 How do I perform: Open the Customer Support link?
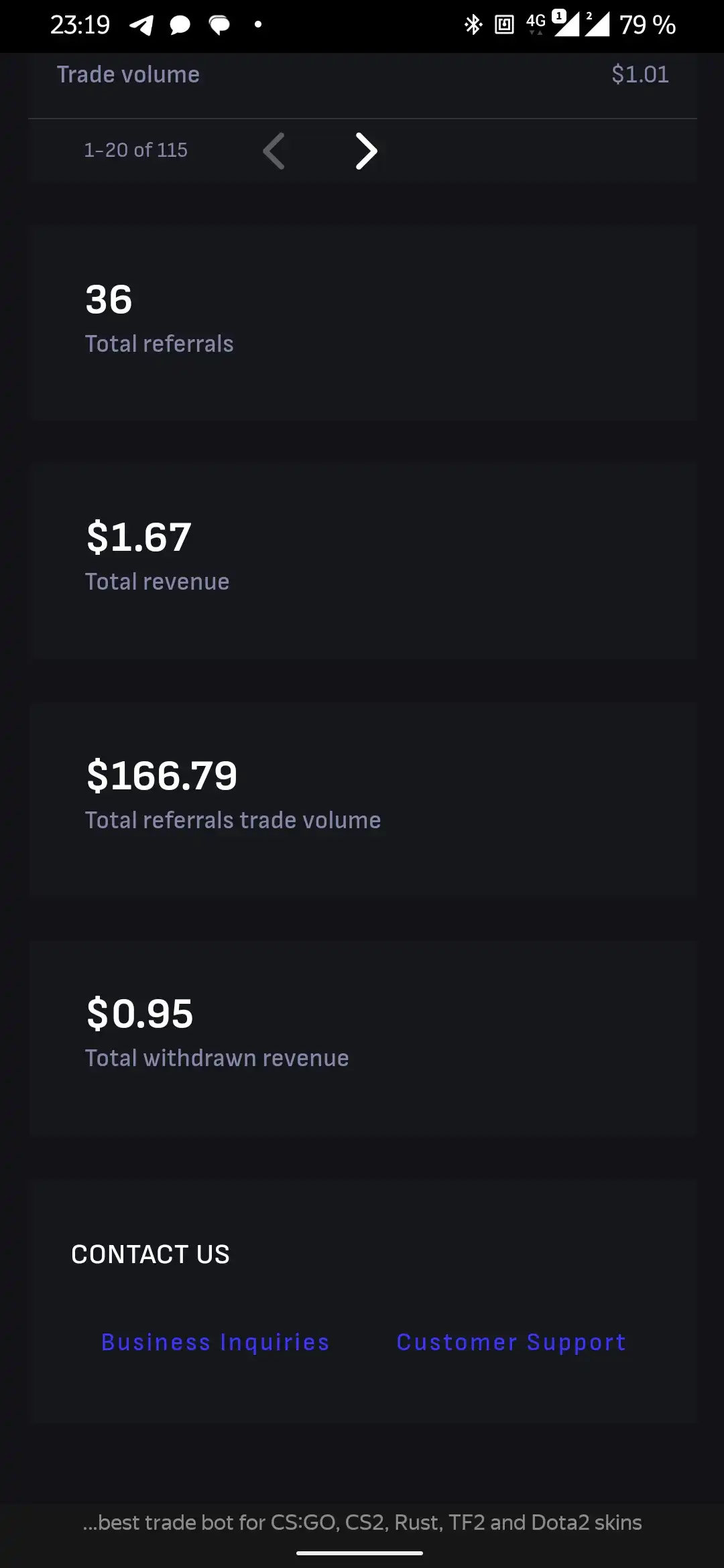click(x=511, y=1342)
